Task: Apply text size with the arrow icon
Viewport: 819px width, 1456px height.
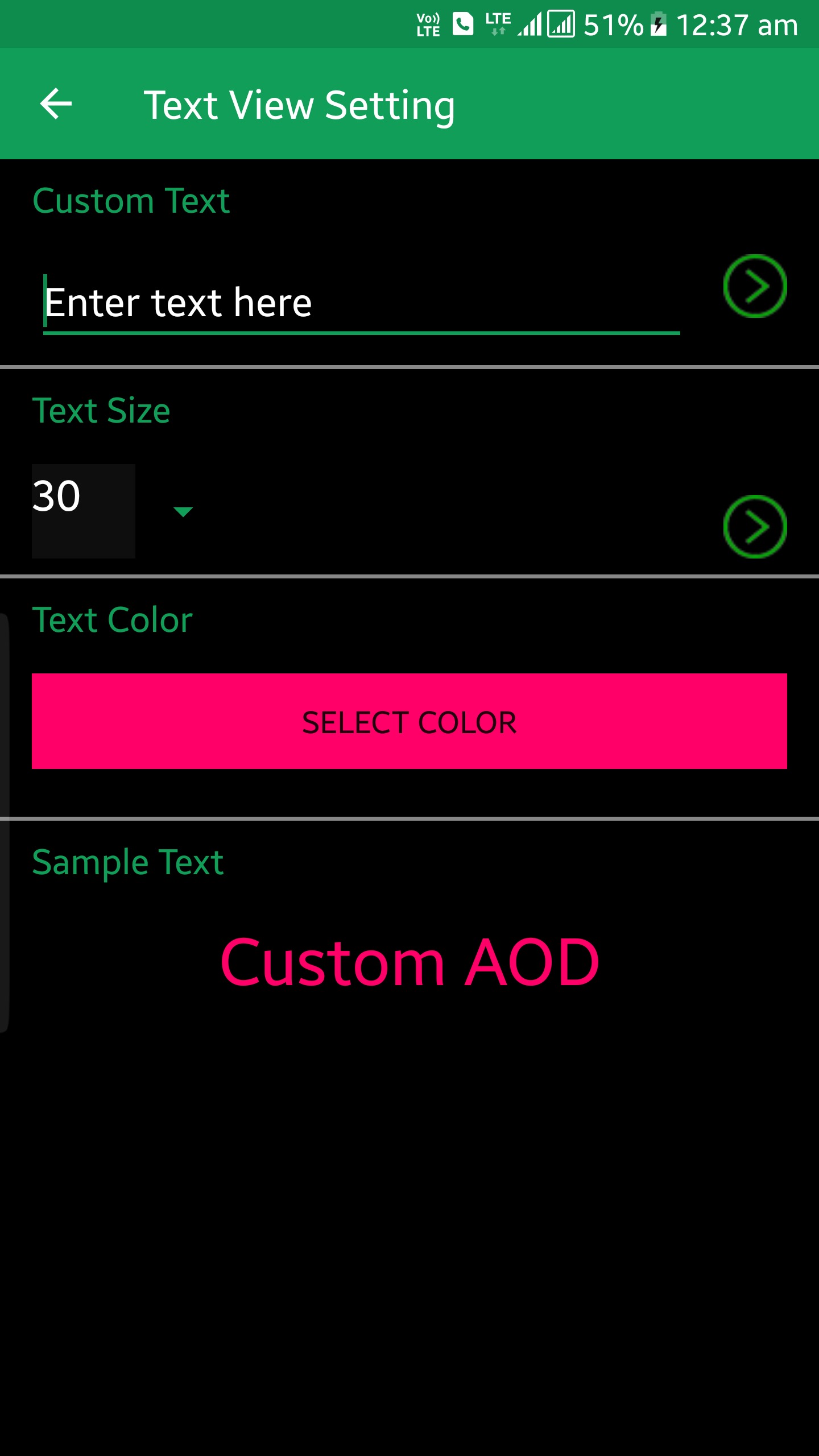Action: [x=755, y=527]
